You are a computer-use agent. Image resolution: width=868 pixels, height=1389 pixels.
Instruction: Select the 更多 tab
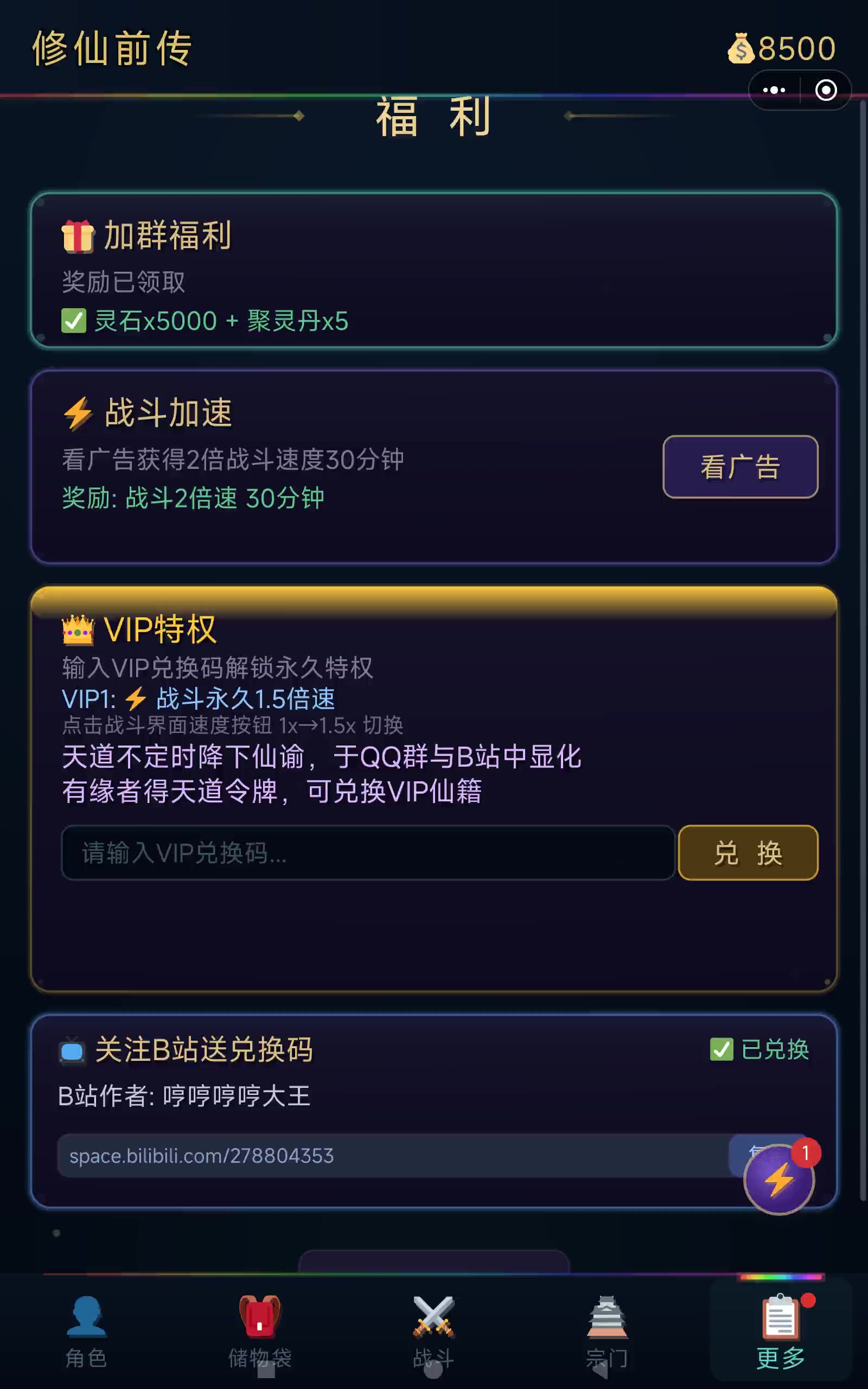781,1331
